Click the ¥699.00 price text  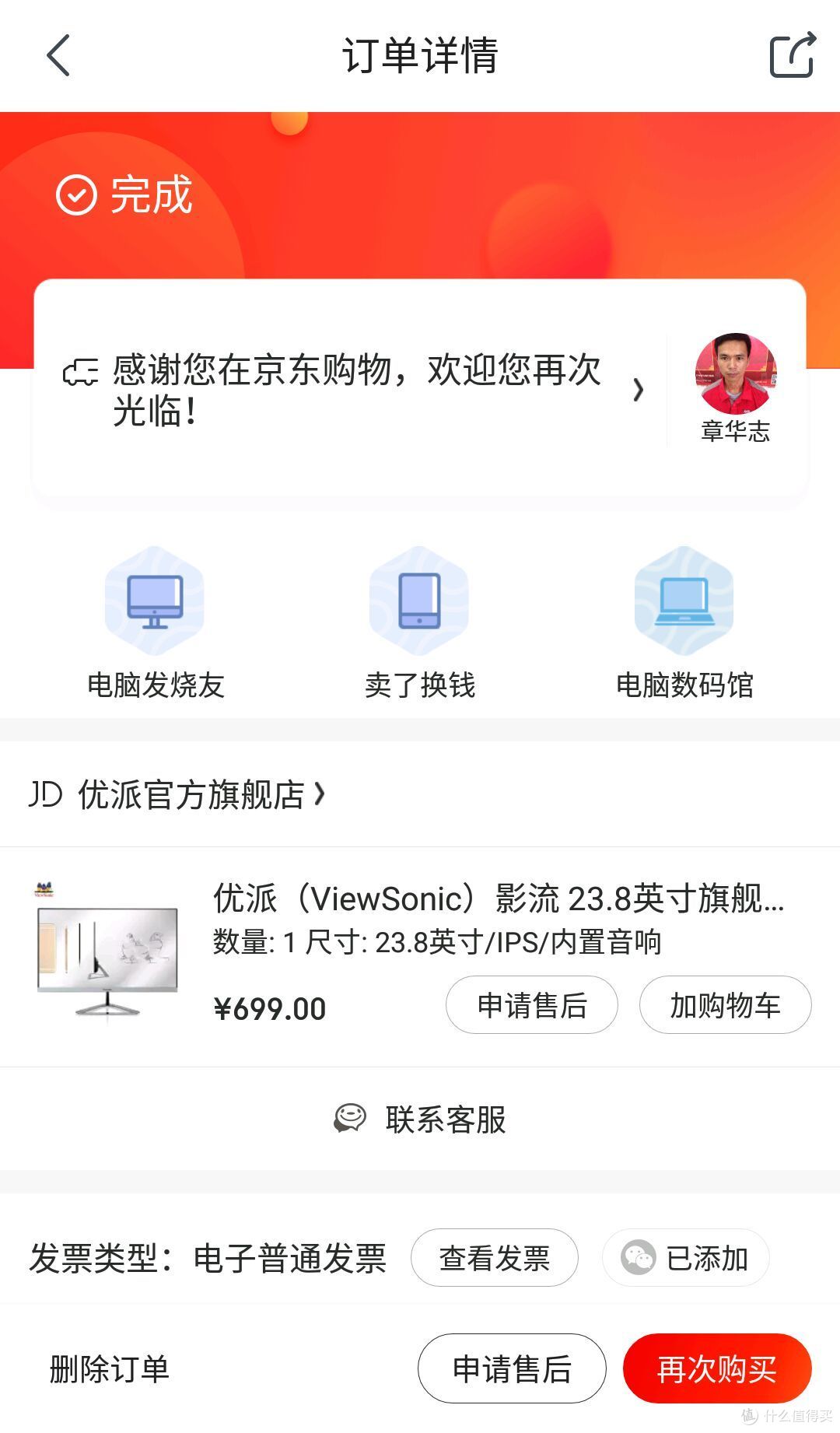pos(269,1007)
